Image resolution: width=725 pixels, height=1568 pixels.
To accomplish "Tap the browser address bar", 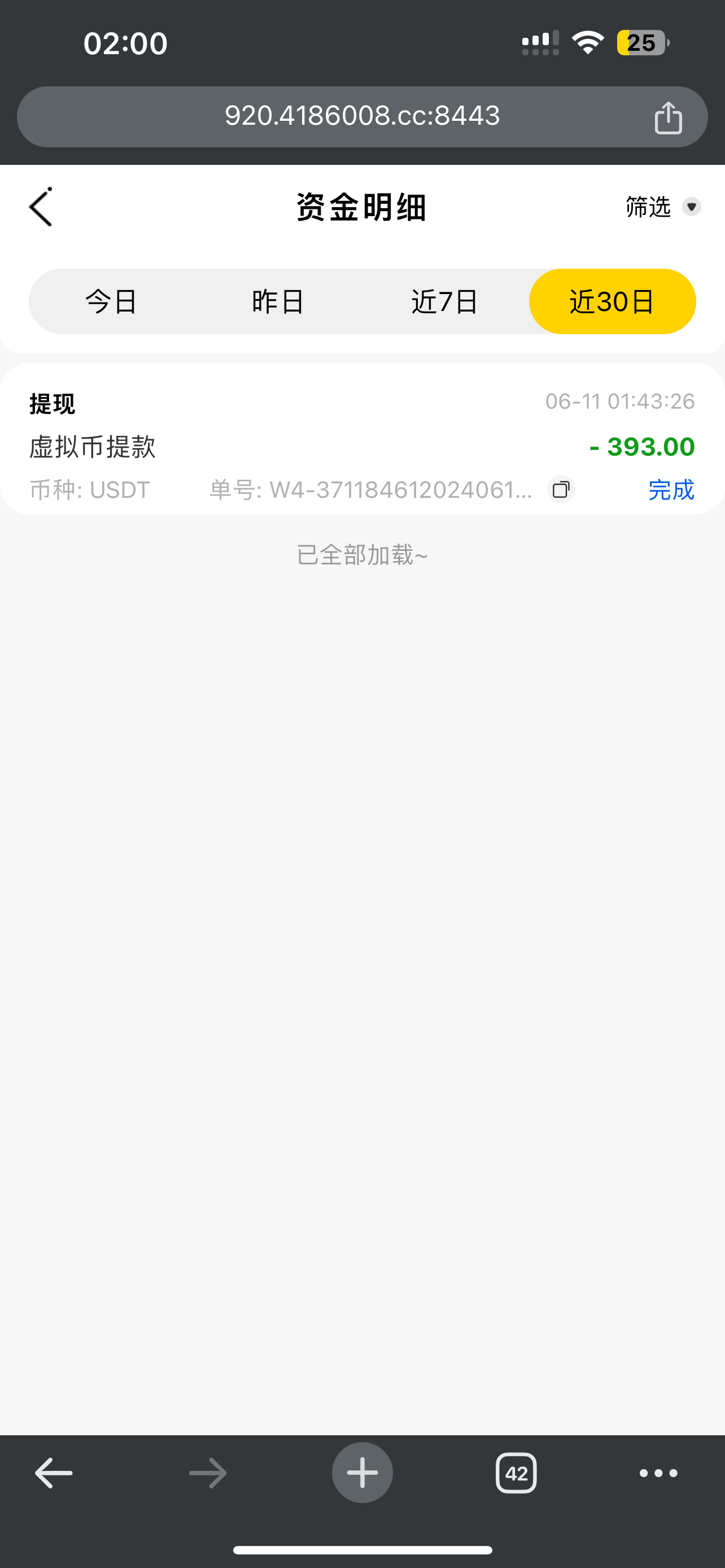I will click(361, 116).
